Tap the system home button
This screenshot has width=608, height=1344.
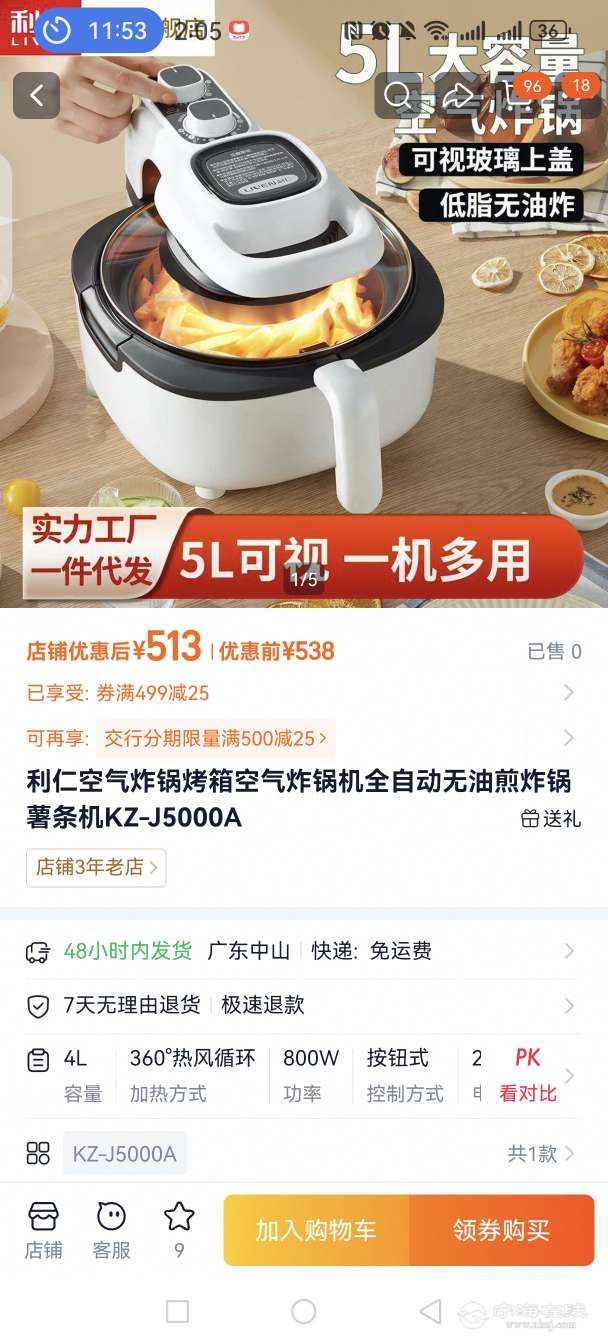pos(304,1311)
